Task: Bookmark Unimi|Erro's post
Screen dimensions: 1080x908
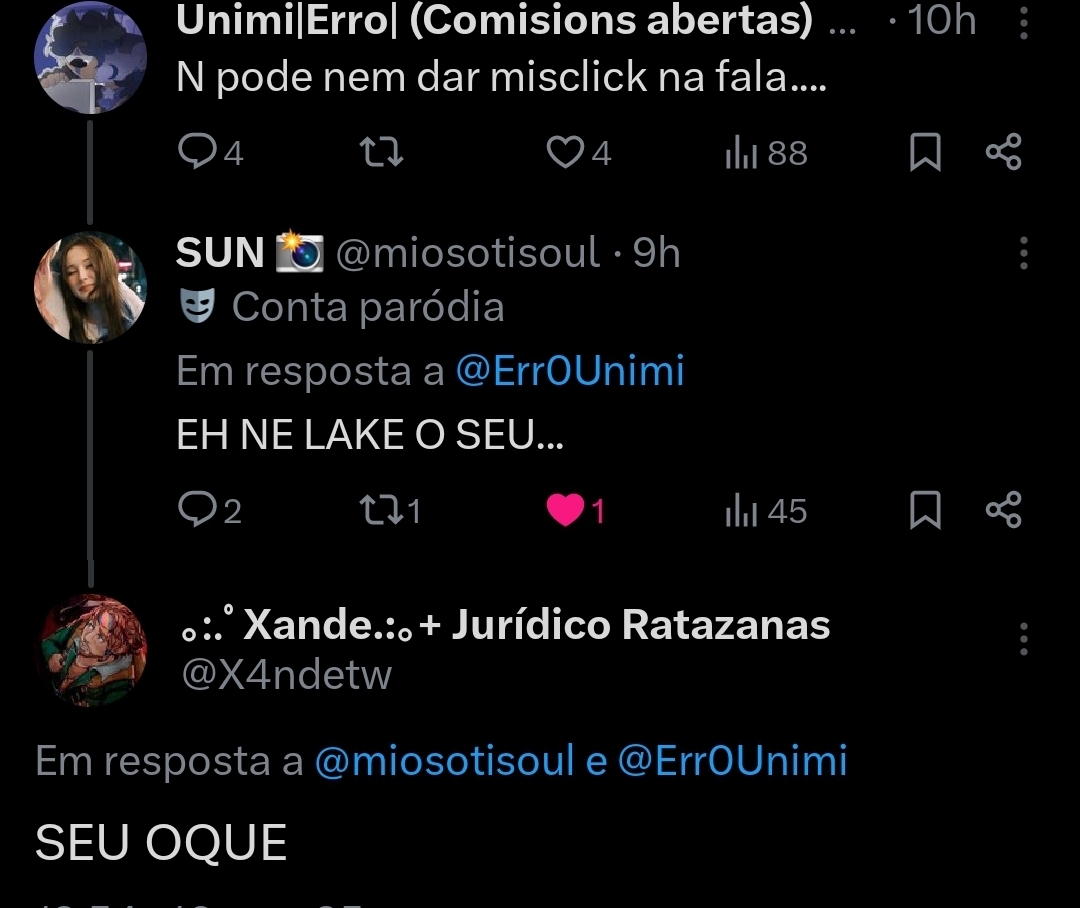Action: 925,153
